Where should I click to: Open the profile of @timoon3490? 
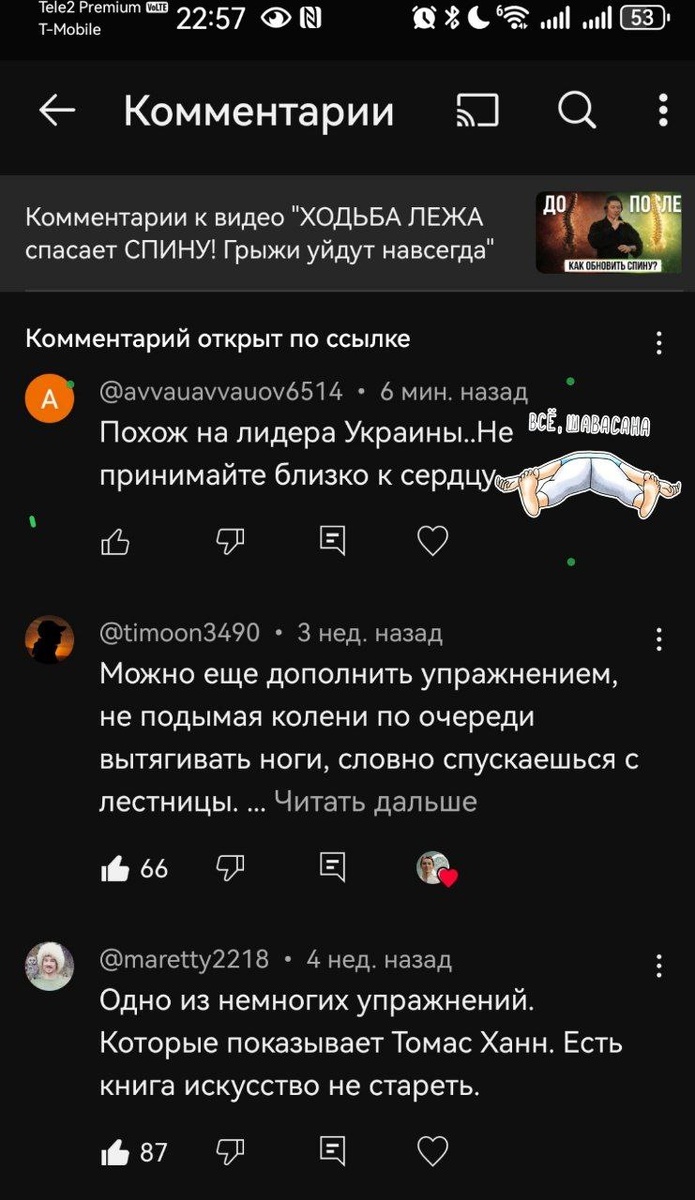click(x=49, y=640)
